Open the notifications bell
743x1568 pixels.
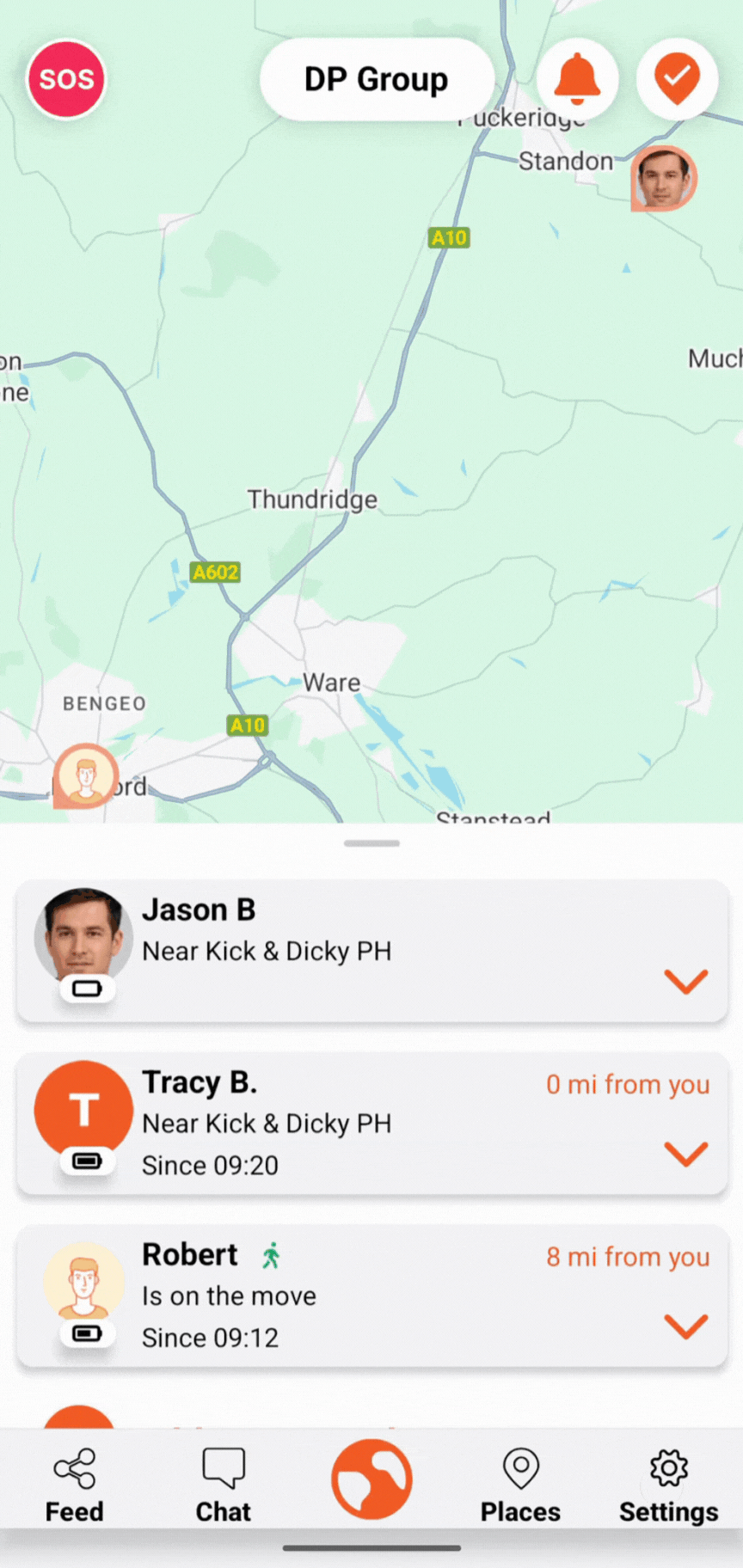[577, 79]
